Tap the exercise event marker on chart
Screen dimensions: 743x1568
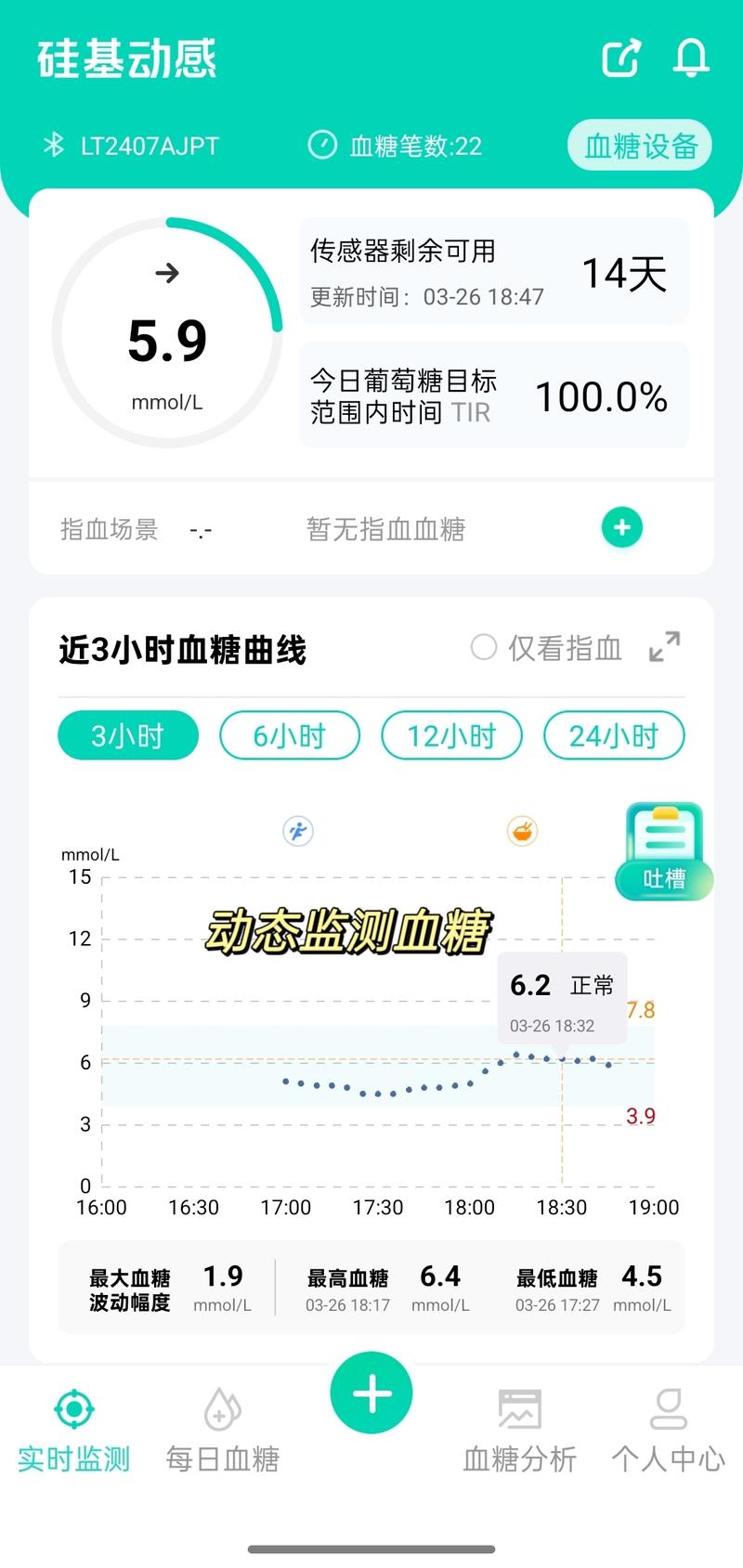coord(298,831)
